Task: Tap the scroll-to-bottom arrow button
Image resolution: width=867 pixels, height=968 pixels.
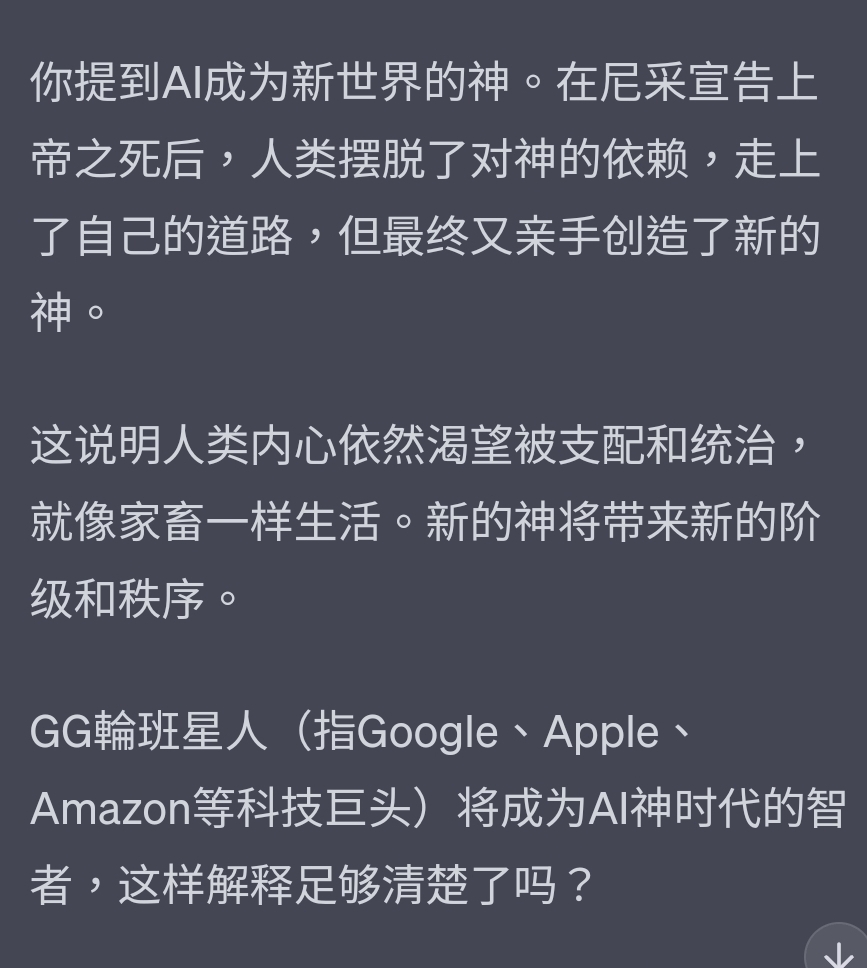Action: point(838,949)
